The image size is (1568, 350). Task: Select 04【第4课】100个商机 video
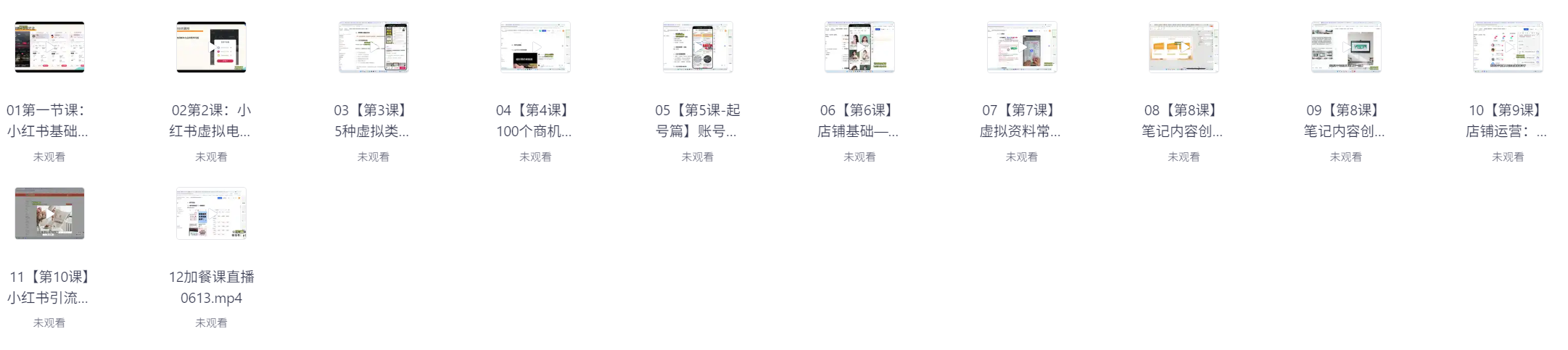tap(535, 47)
